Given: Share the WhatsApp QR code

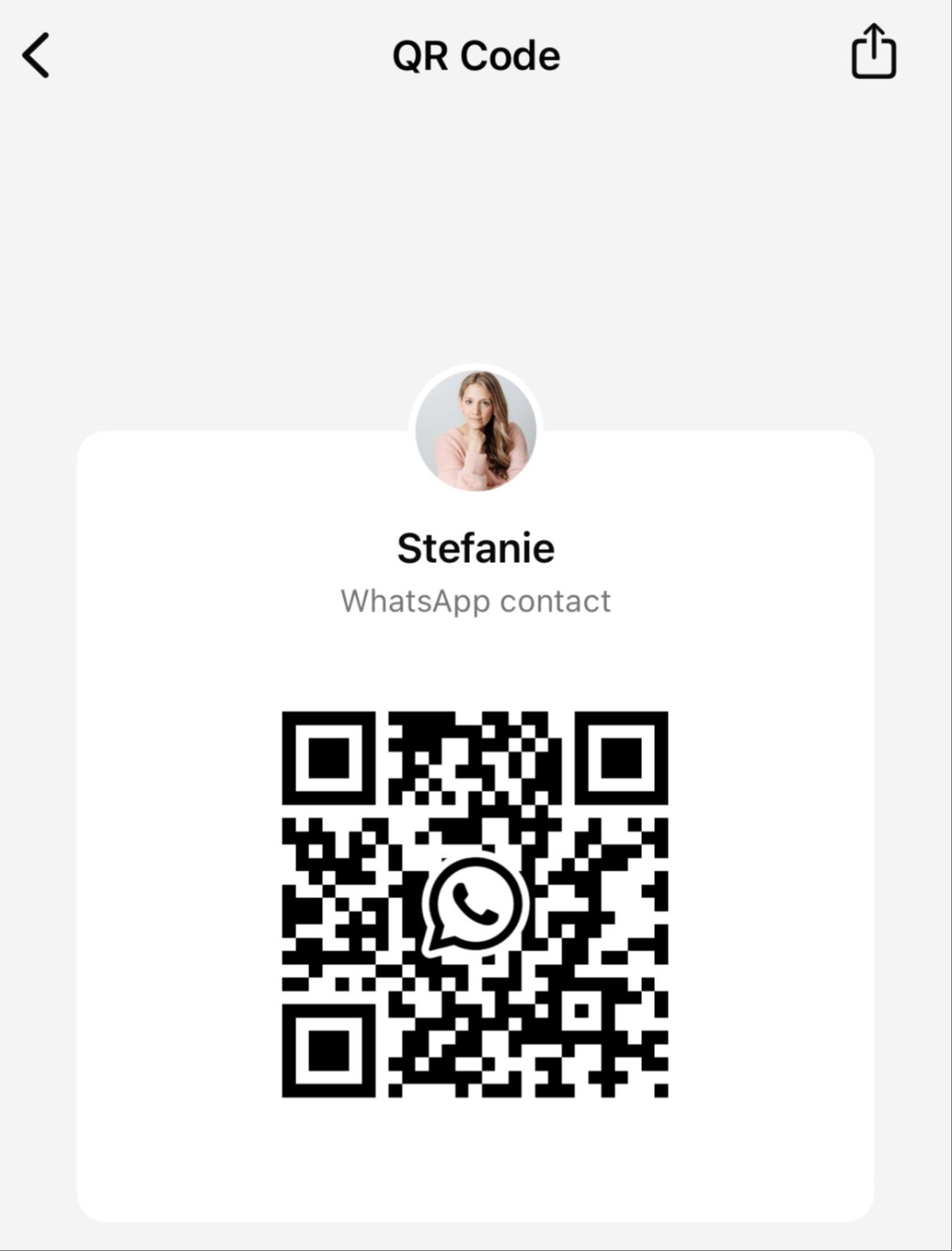Looking at the screenshot, I should 873,52.
